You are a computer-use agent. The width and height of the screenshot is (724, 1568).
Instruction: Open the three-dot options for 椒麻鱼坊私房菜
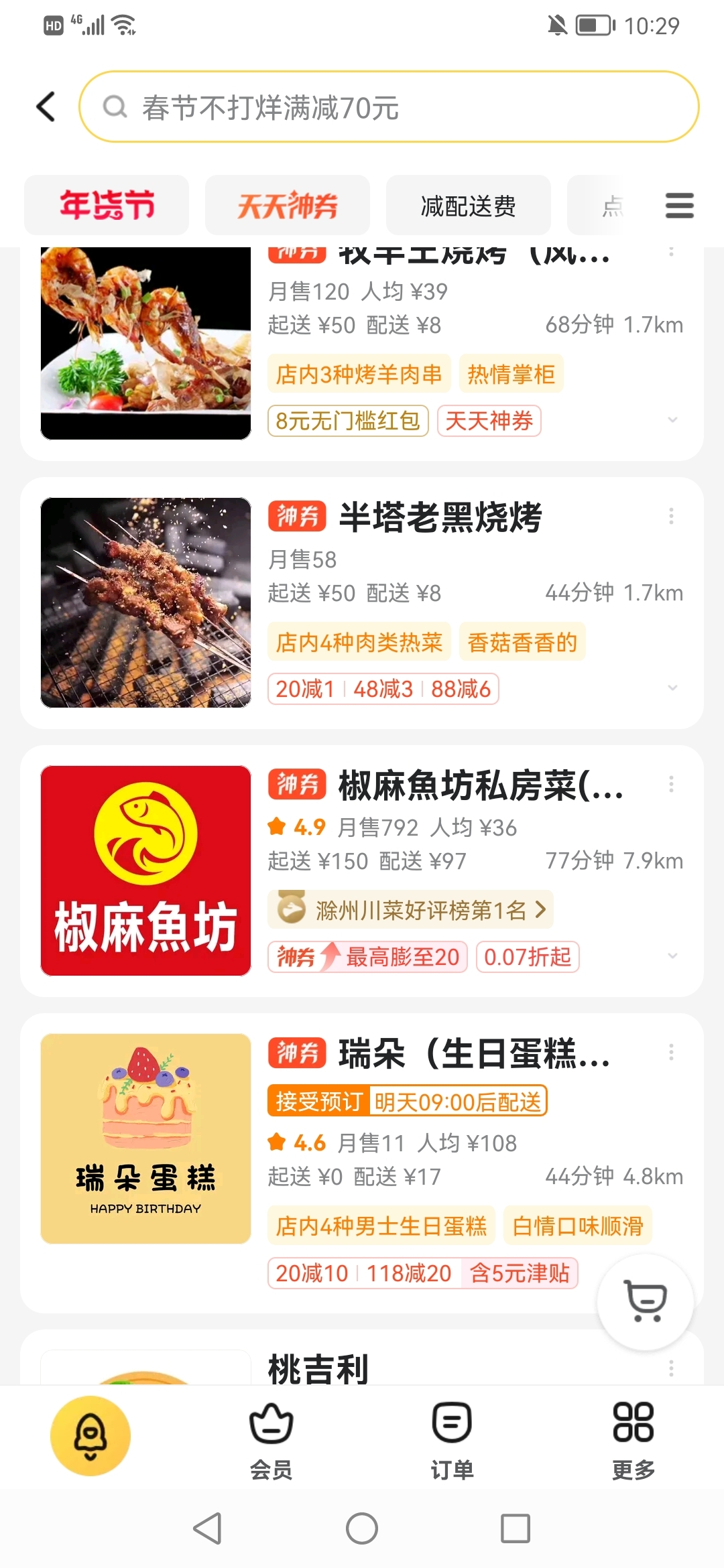(x=671, y=784)
